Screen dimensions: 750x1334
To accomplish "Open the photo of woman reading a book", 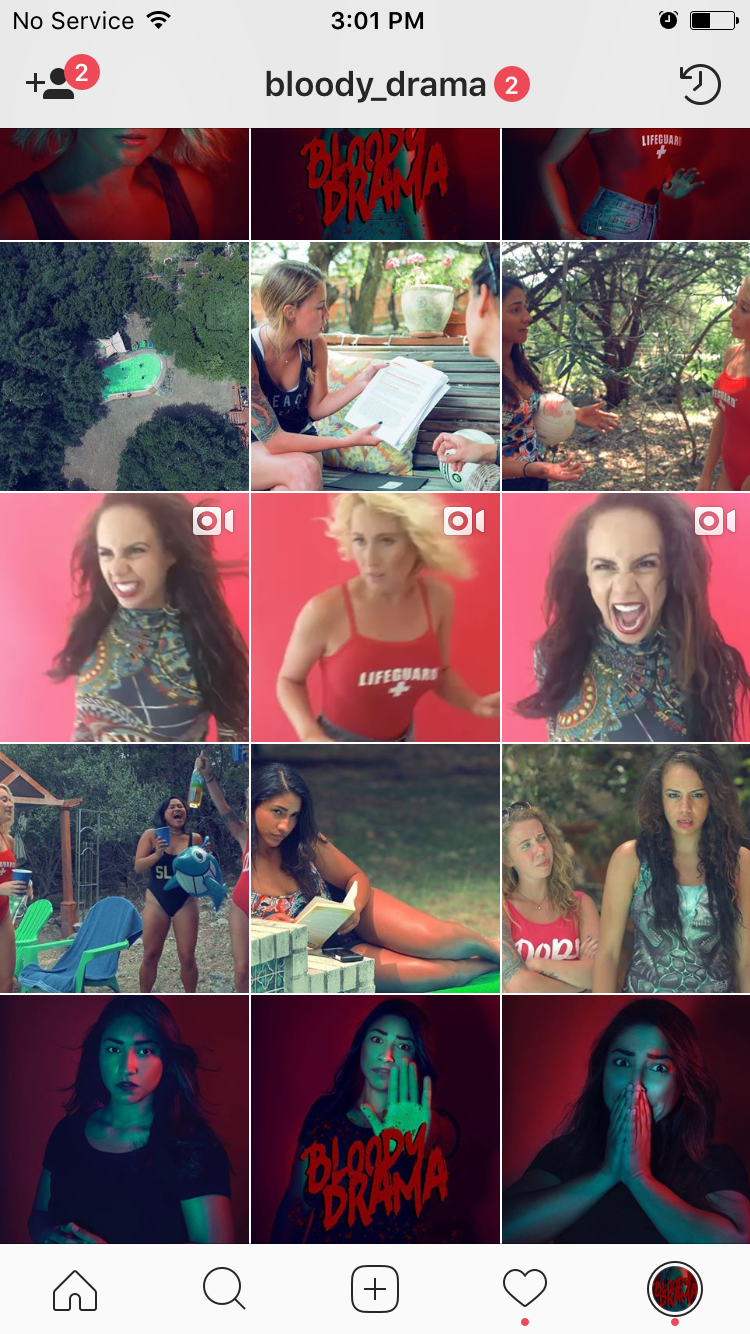I will click(x=375, y=868).
